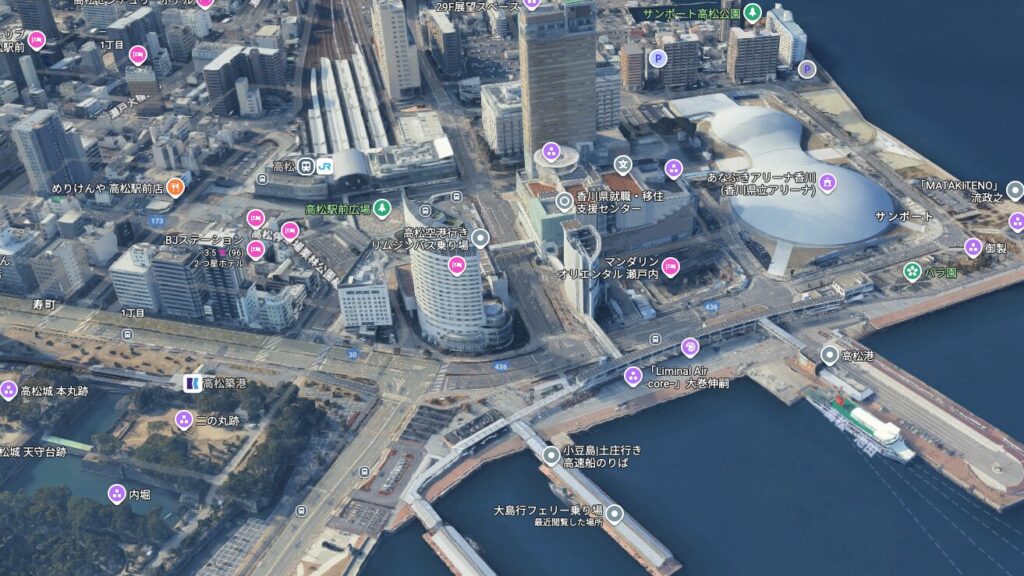The width and height of the screenshot is (1024, 576).
Task: Tap the バラ園 garden marker
Action: 912,271
